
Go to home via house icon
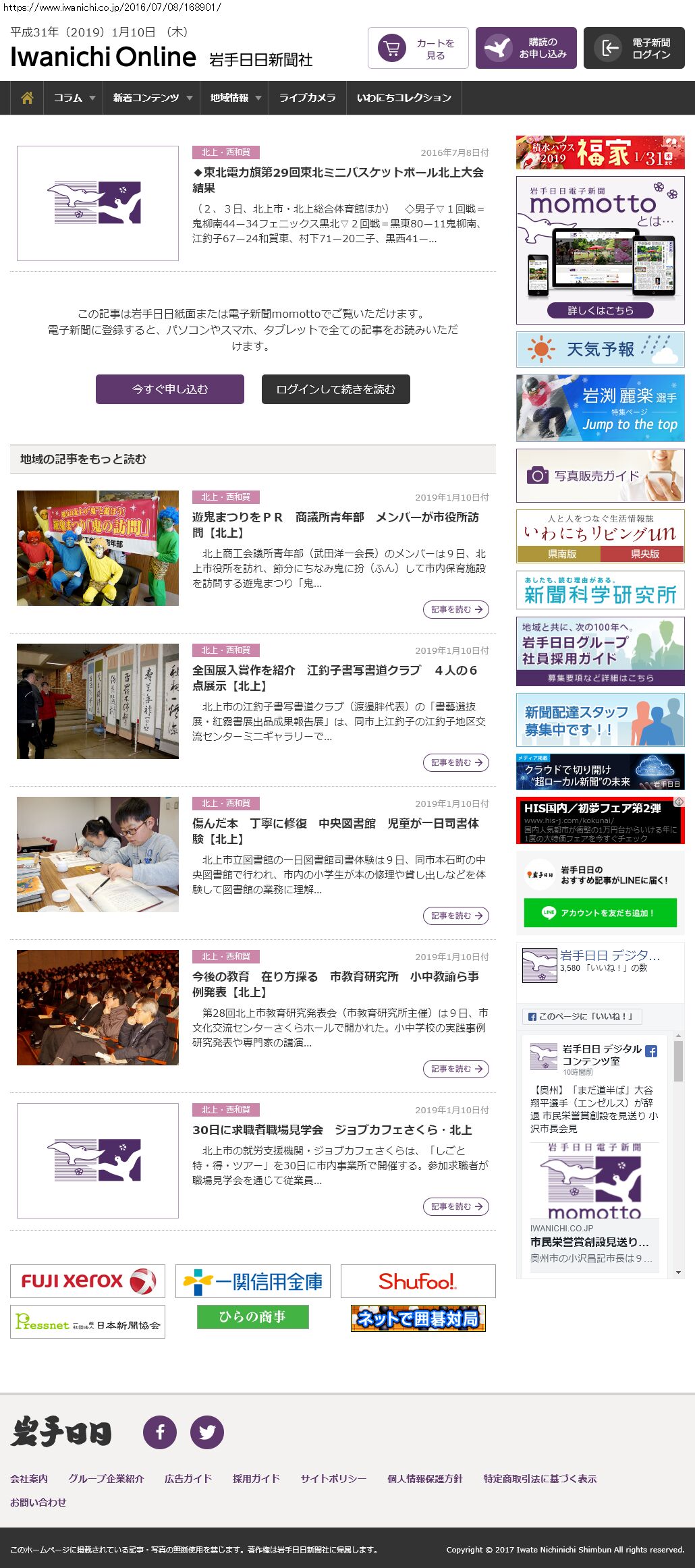(27, 98)
